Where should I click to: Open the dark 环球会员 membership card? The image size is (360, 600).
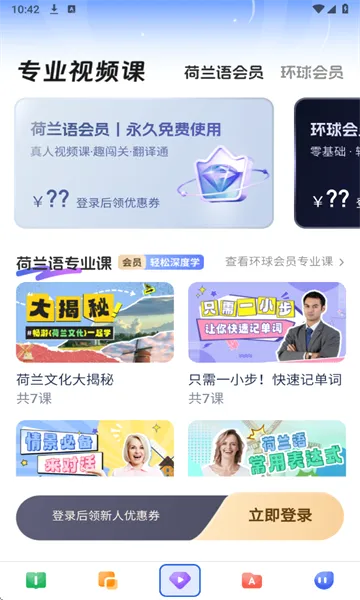[x=327, y=163]
